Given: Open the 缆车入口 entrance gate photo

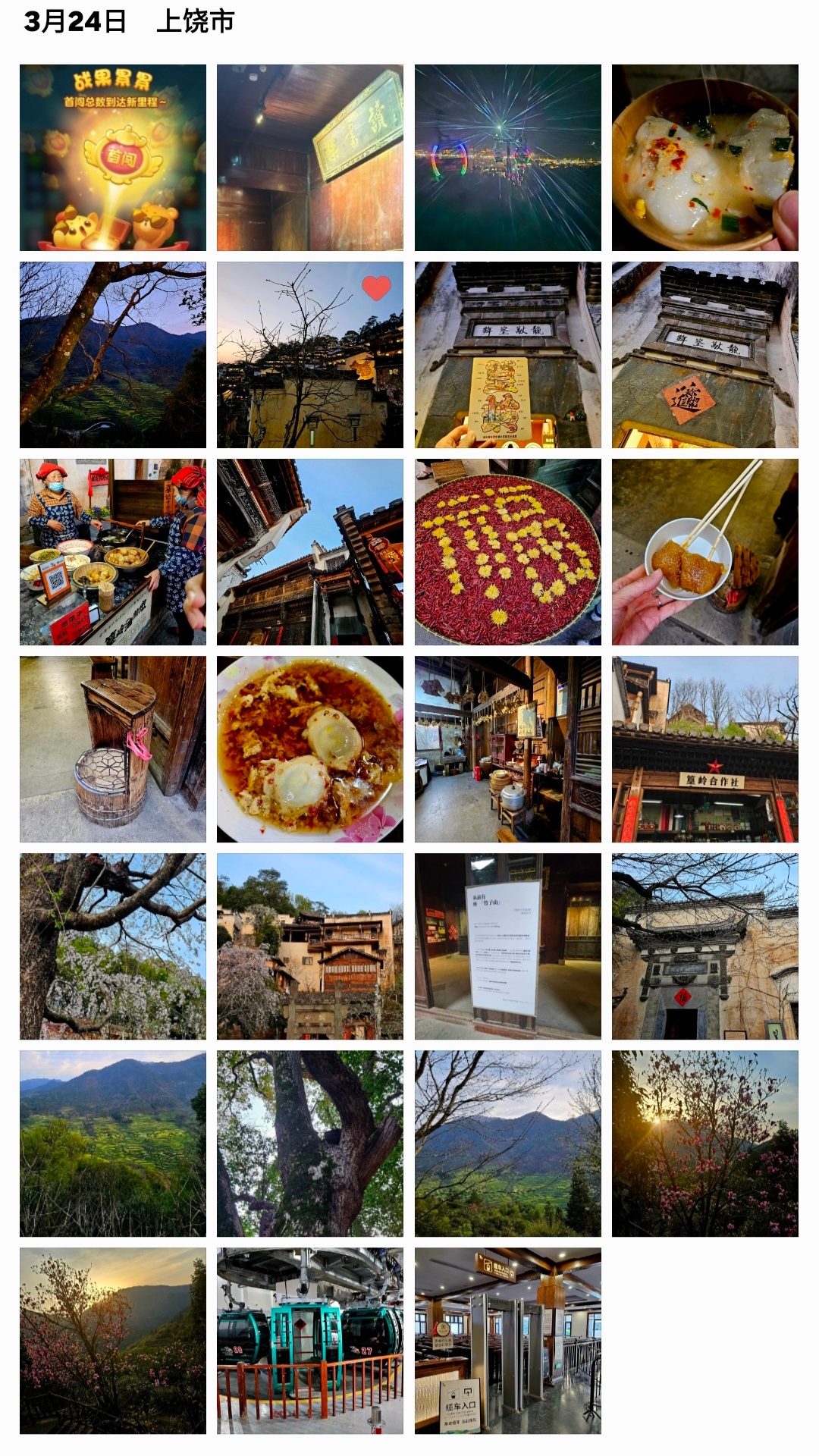Looking at the screenshot, I should (x=508, y=1341).
